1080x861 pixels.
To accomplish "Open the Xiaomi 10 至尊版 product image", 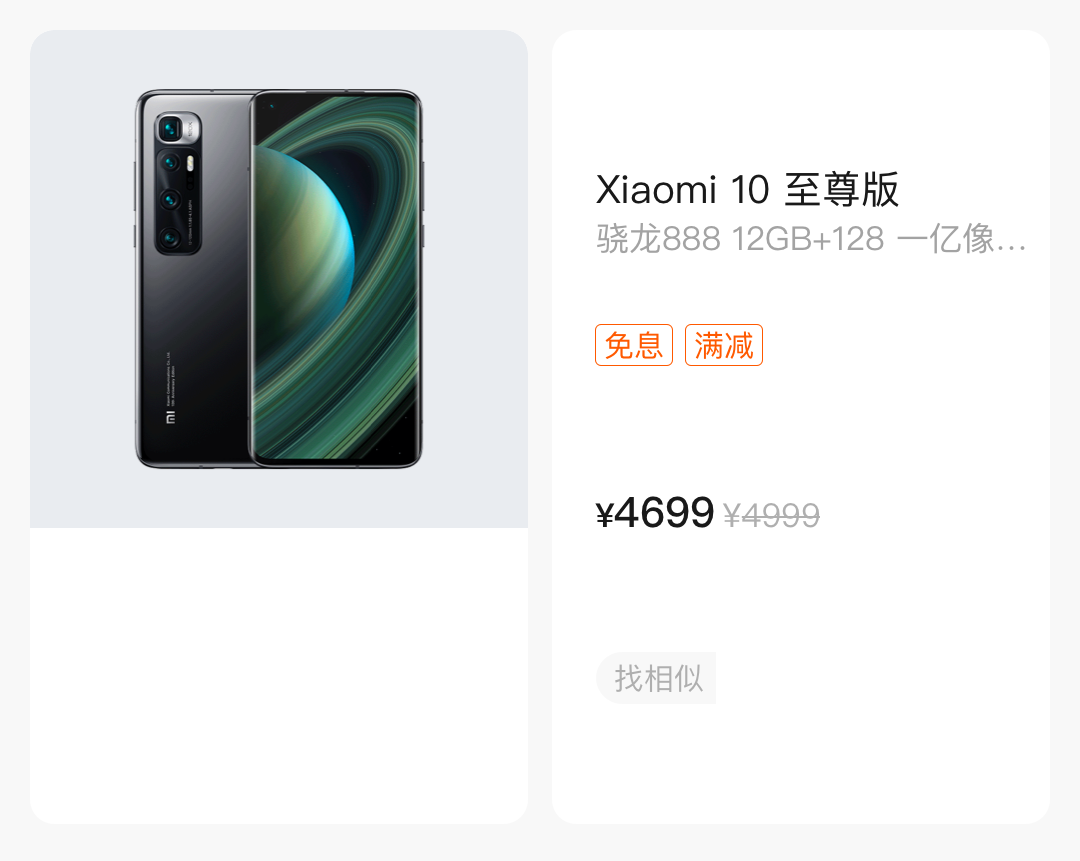I will (x=279, y=279).
